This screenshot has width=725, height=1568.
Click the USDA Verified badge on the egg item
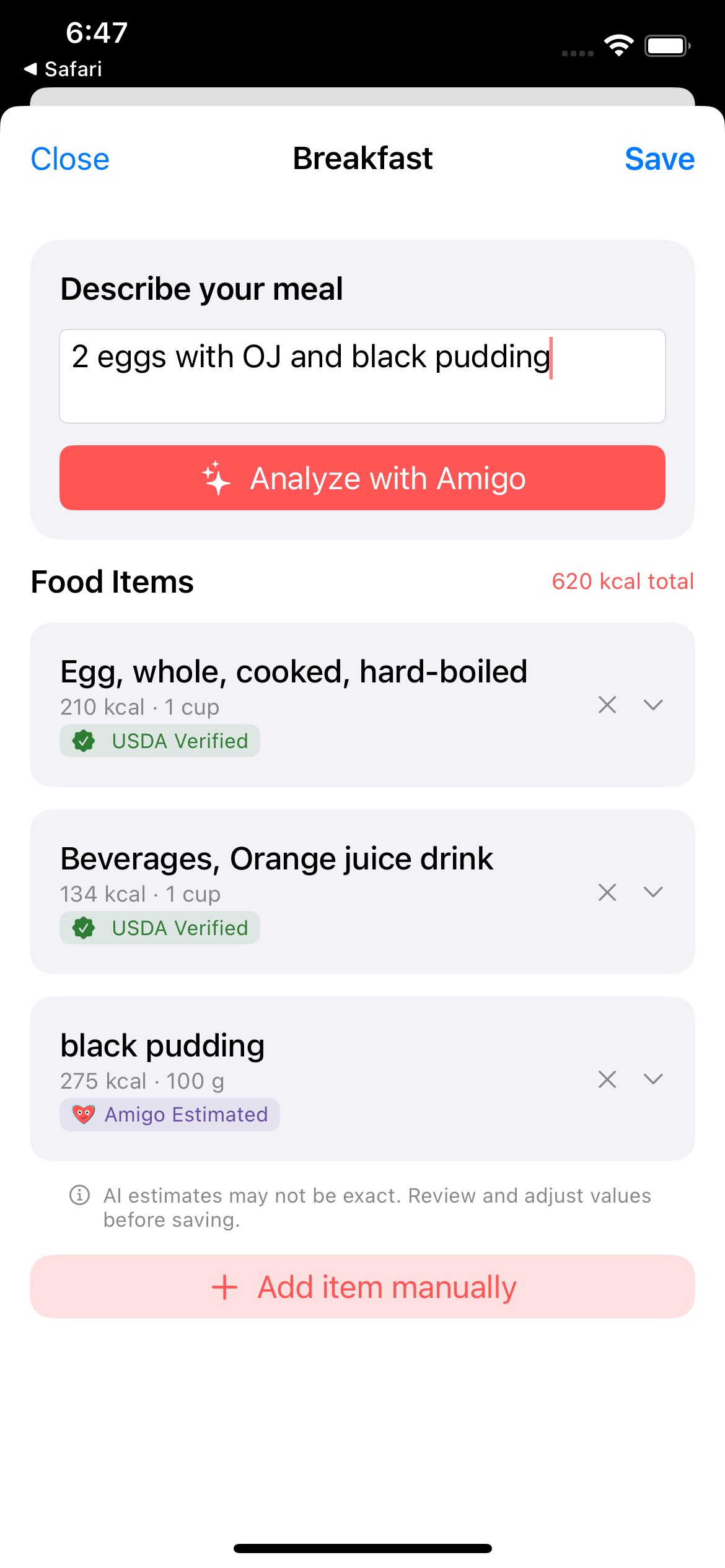tap(159, 741)
